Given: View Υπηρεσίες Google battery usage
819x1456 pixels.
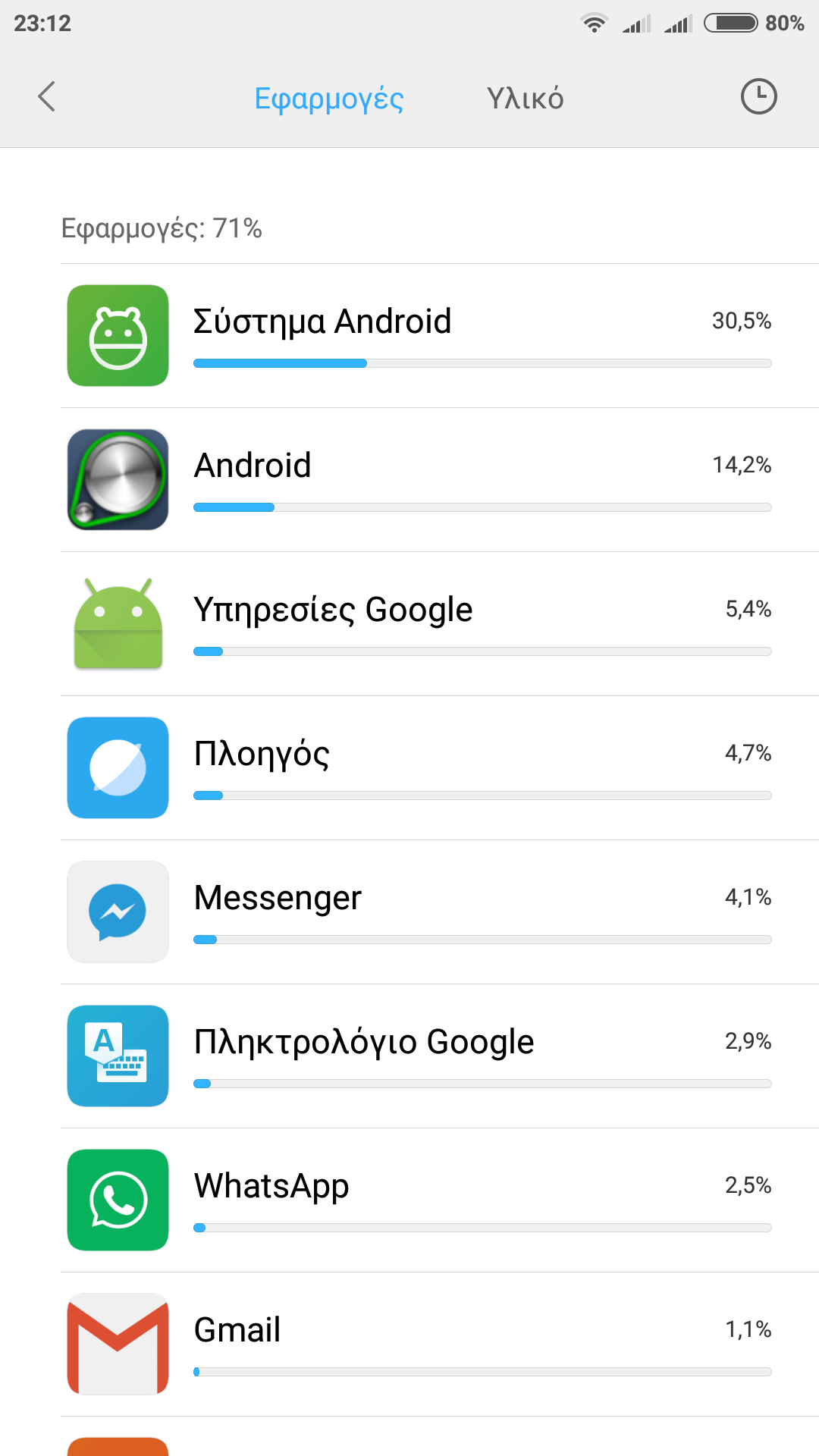Looking at the screenshot, I should (x=440, y=624).
